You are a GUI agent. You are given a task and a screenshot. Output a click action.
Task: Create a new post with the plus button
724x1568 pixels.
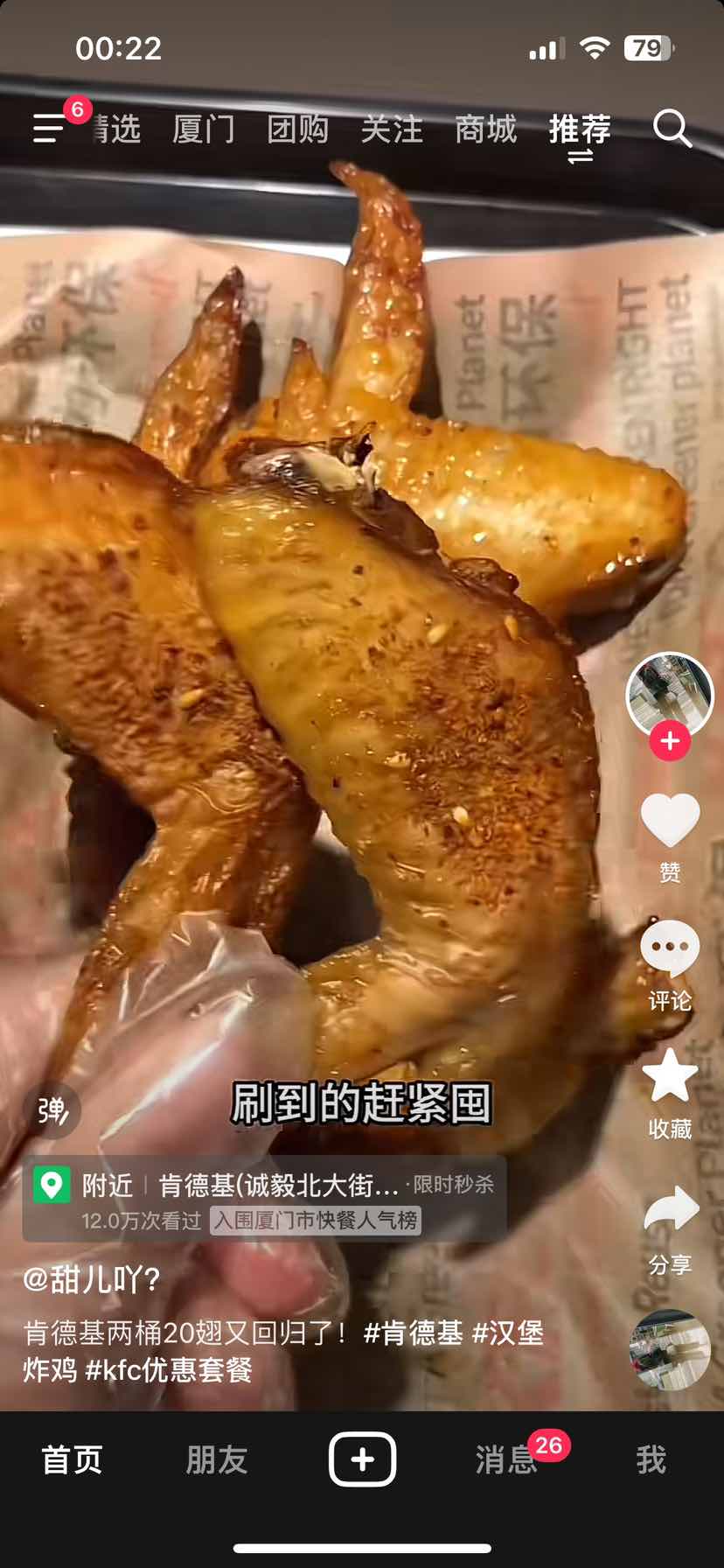click(x=362, y=1459)
